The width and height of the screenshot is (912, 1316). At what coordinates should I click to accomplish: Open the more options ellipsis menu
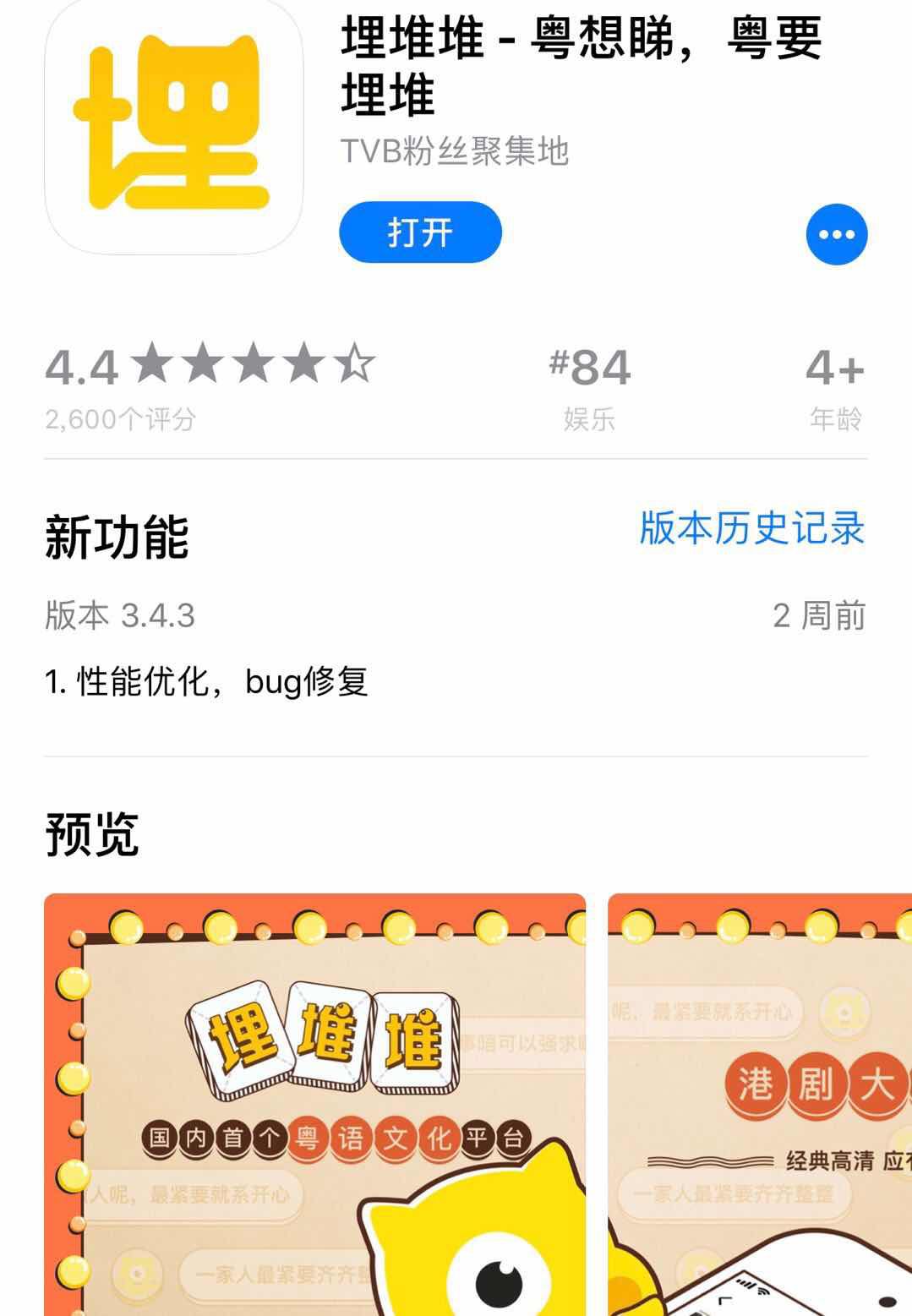coord(836,234)
